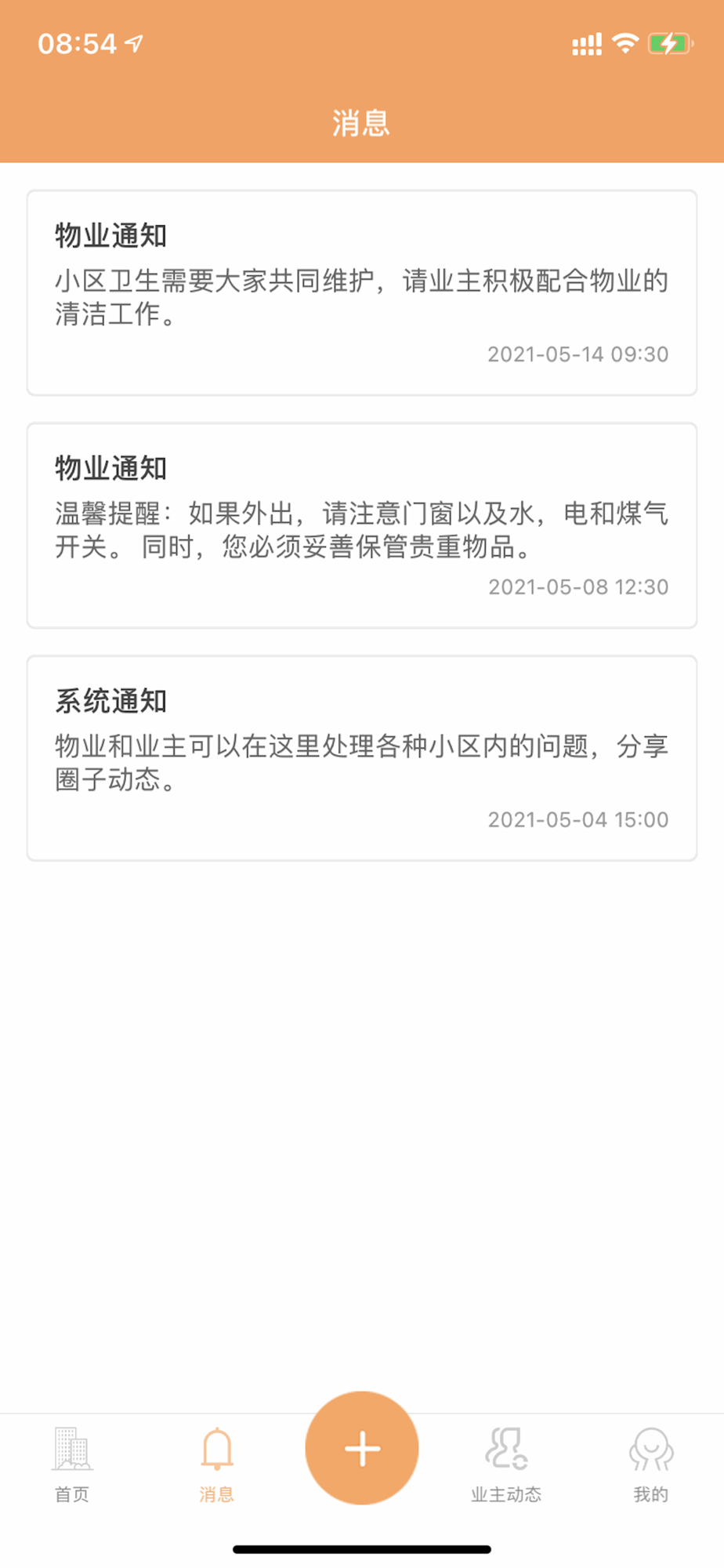The image size is (724, 1568).
Task: Open the 系统通知 message card
Action: click(362, 758)
